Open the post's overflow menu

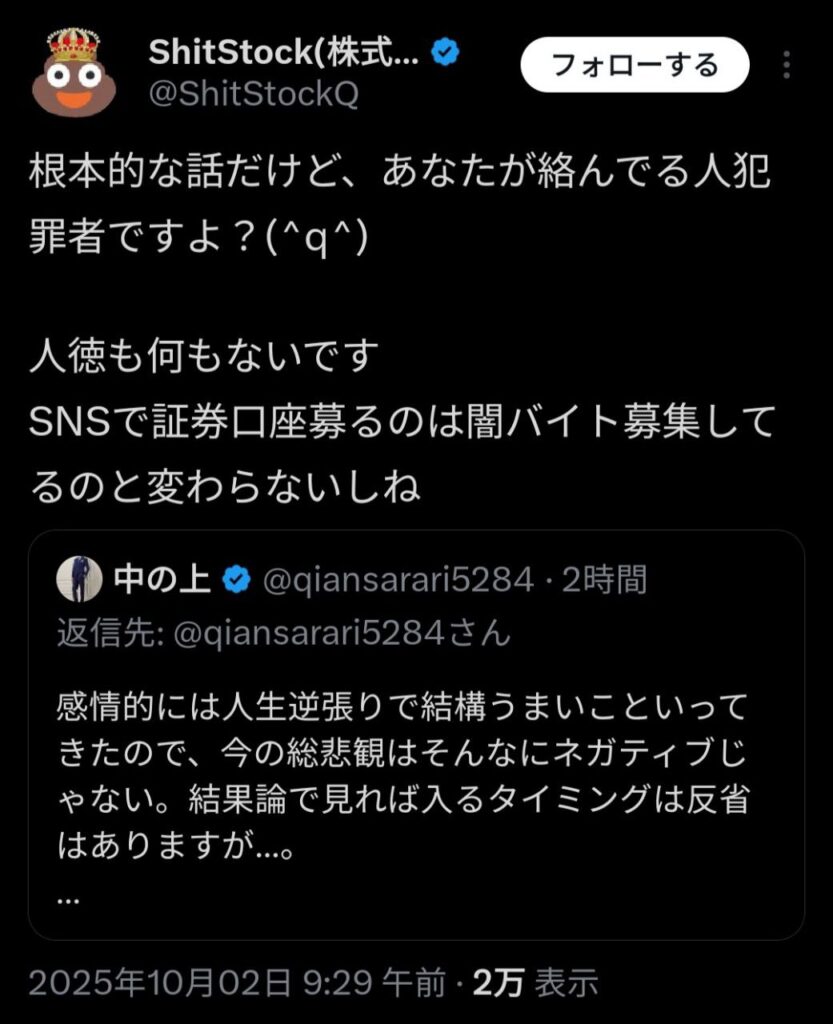click(787, 66)
